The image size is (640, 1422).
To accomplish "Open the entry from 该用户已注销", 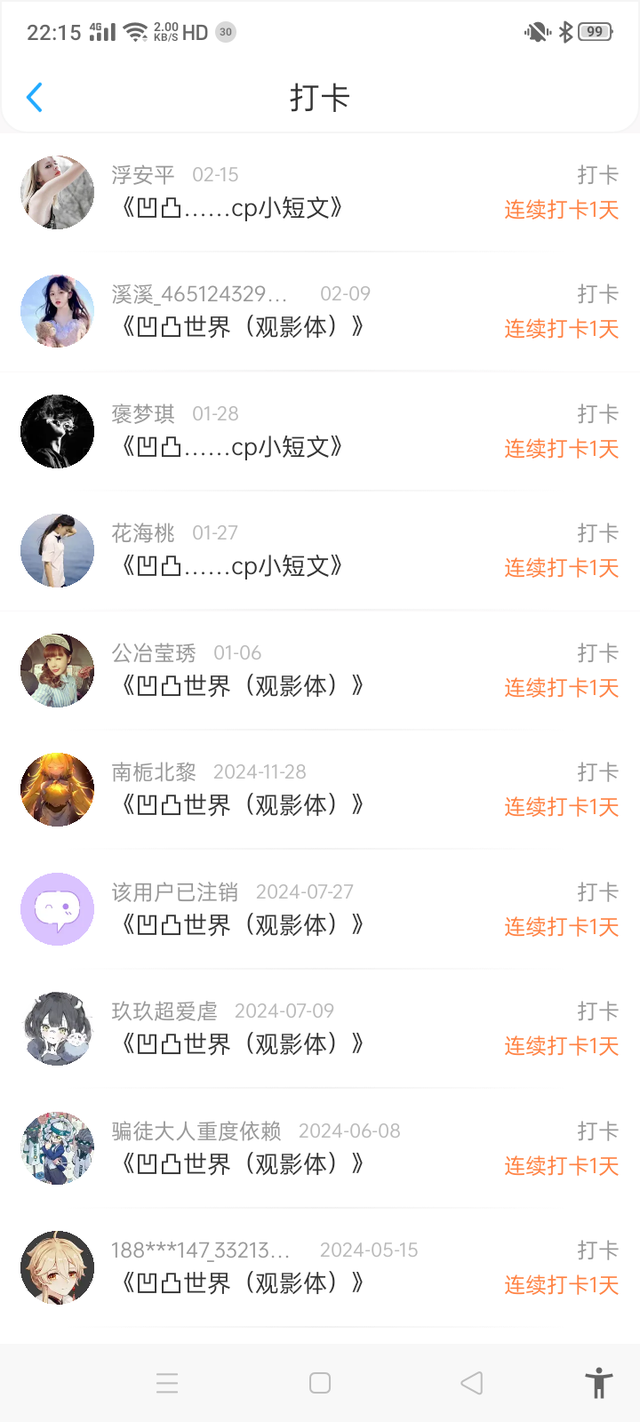I will click(320, 909).
